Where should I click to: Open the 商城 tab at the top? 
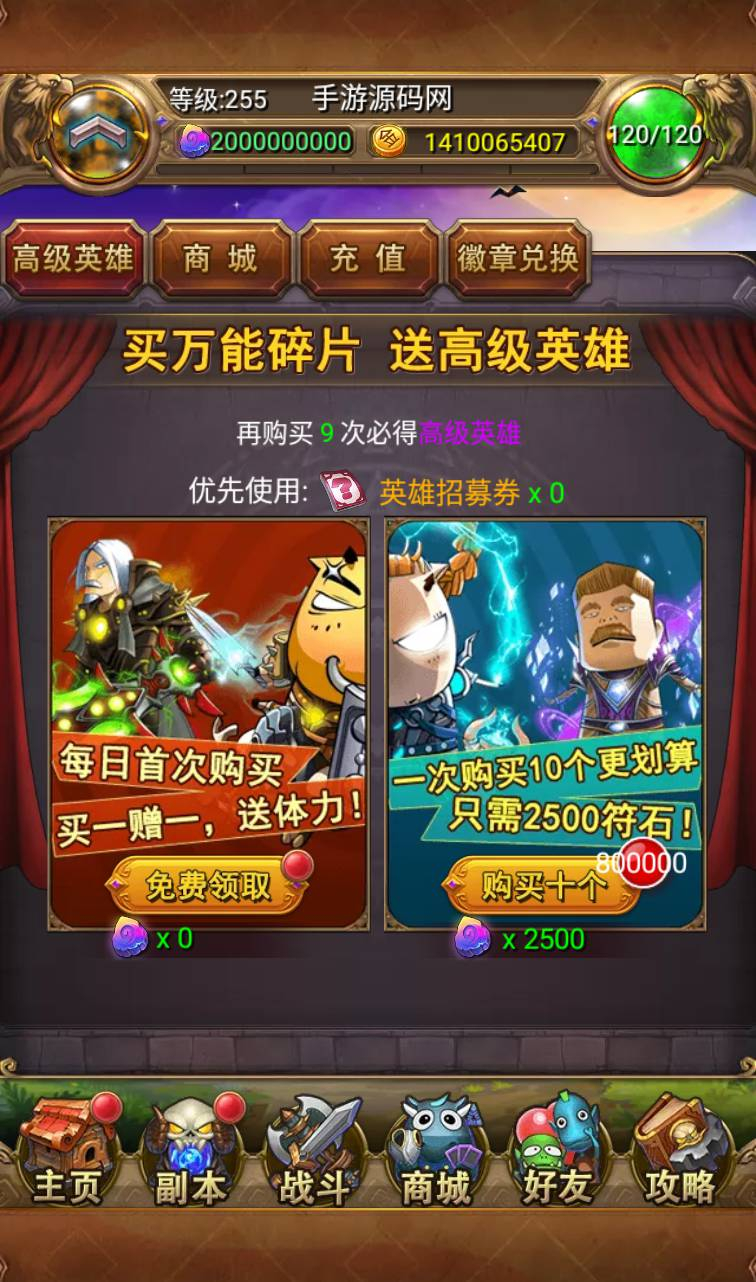(x=221, y=259)
